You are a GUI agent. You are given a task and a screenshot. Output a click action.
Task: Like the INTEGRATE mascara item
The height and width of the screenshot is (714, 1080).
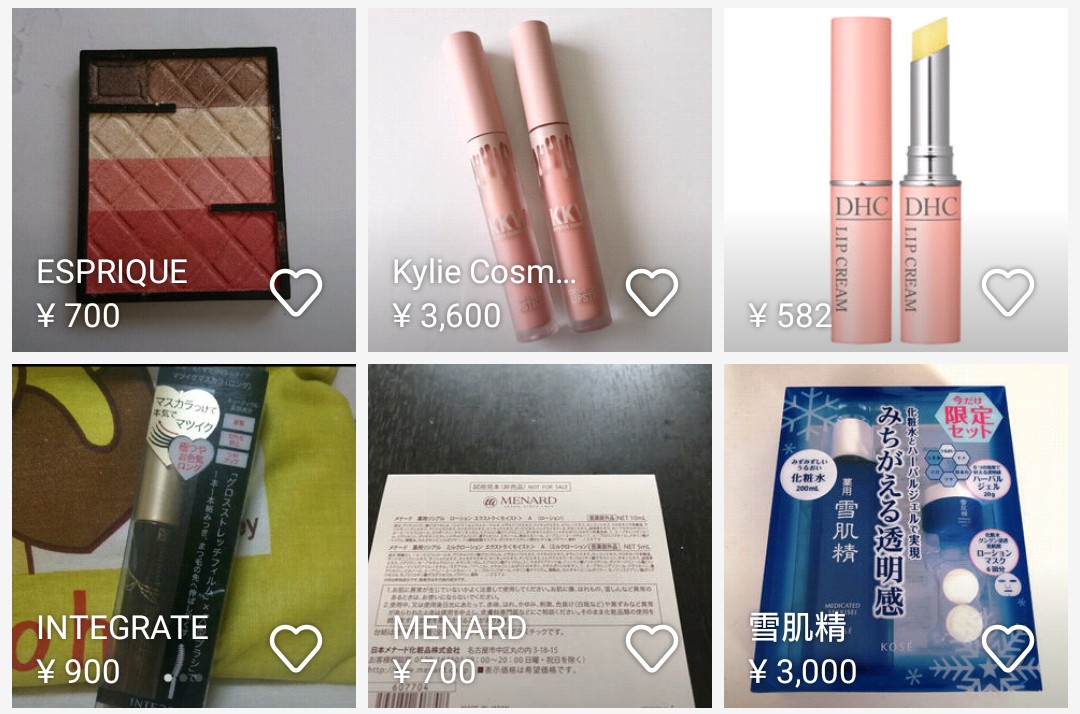[x=296, y=648]
